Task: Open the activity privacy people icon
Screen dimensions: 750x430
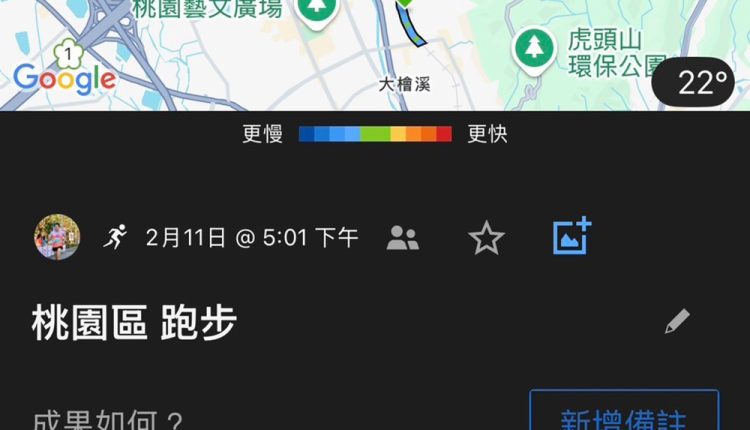Action: pos(403,238)
